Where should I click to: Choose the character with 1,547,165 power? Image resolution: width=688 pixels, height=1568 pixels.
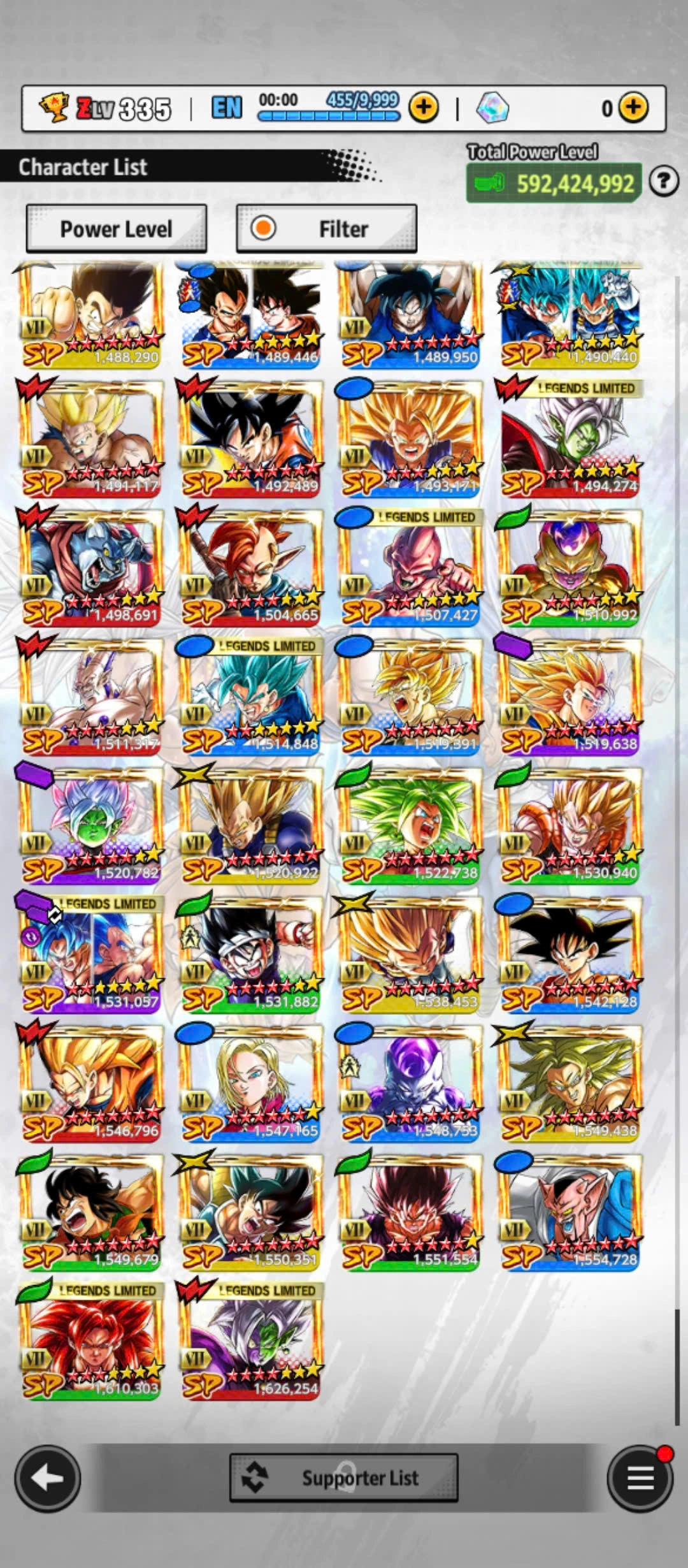click(x=250, y=1082)
